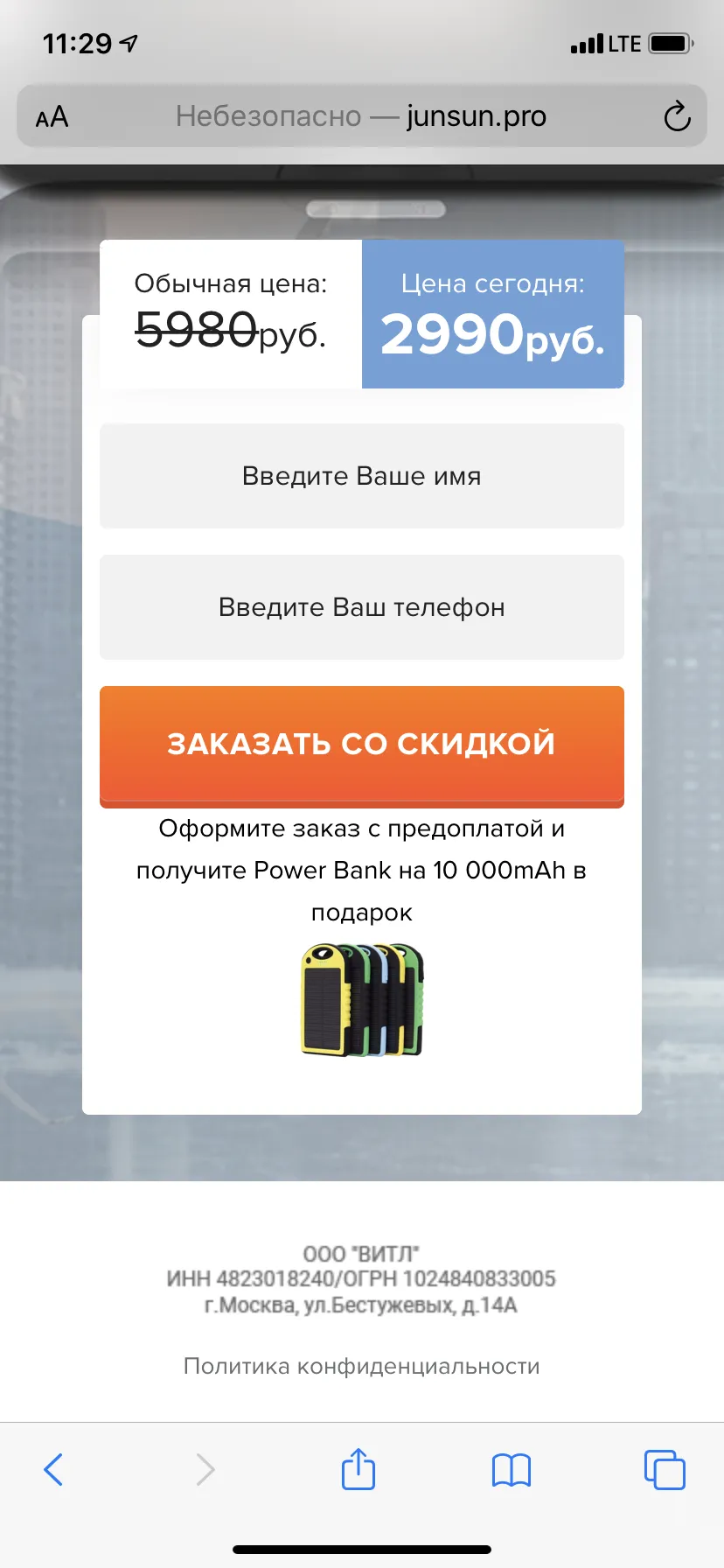
Task: Focus the "Введите Ваше имя" field
Action: pos(362,476)
